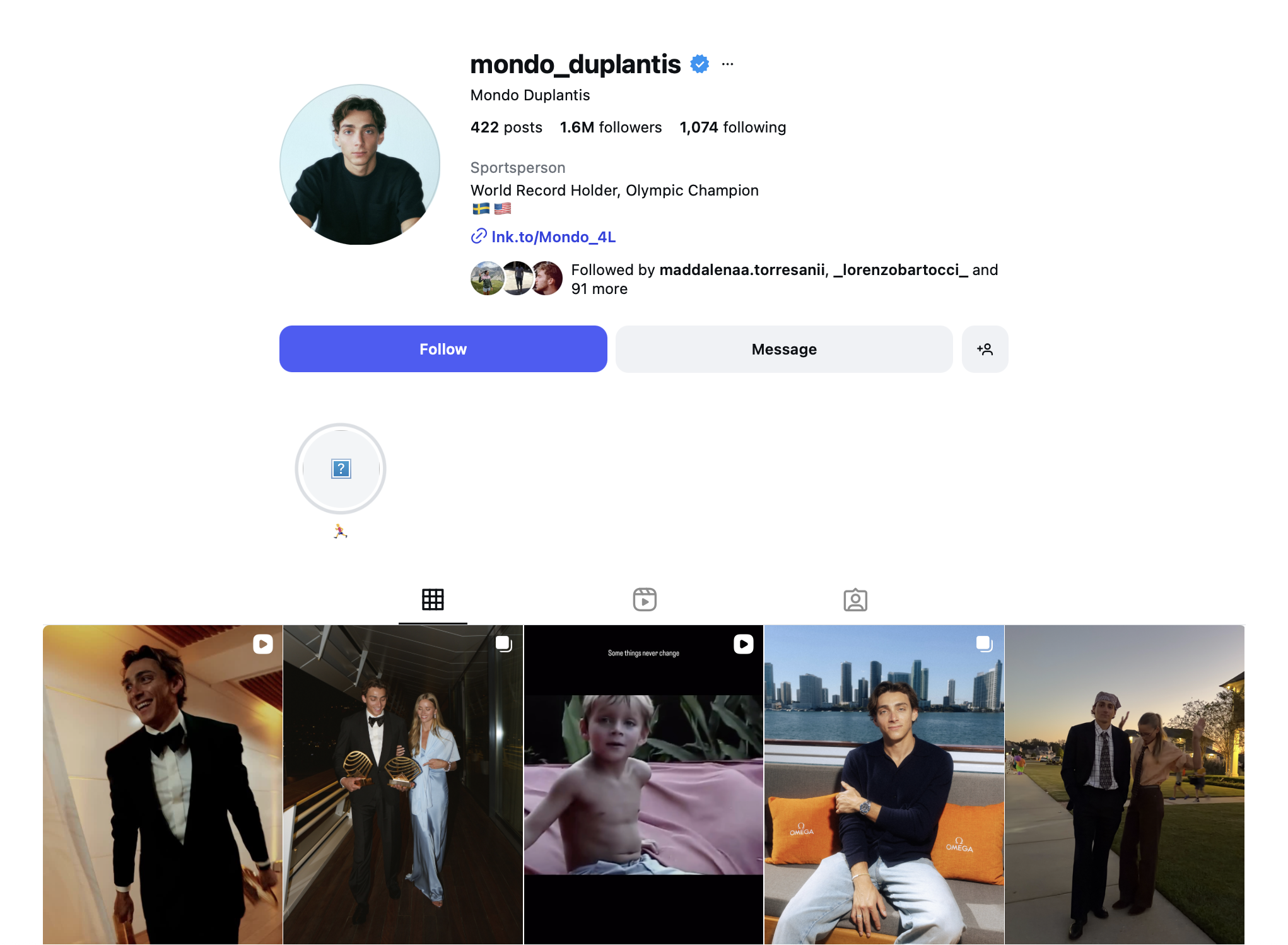Show suggested similar accounts
1288x945 pixels.
pos(985,349)
